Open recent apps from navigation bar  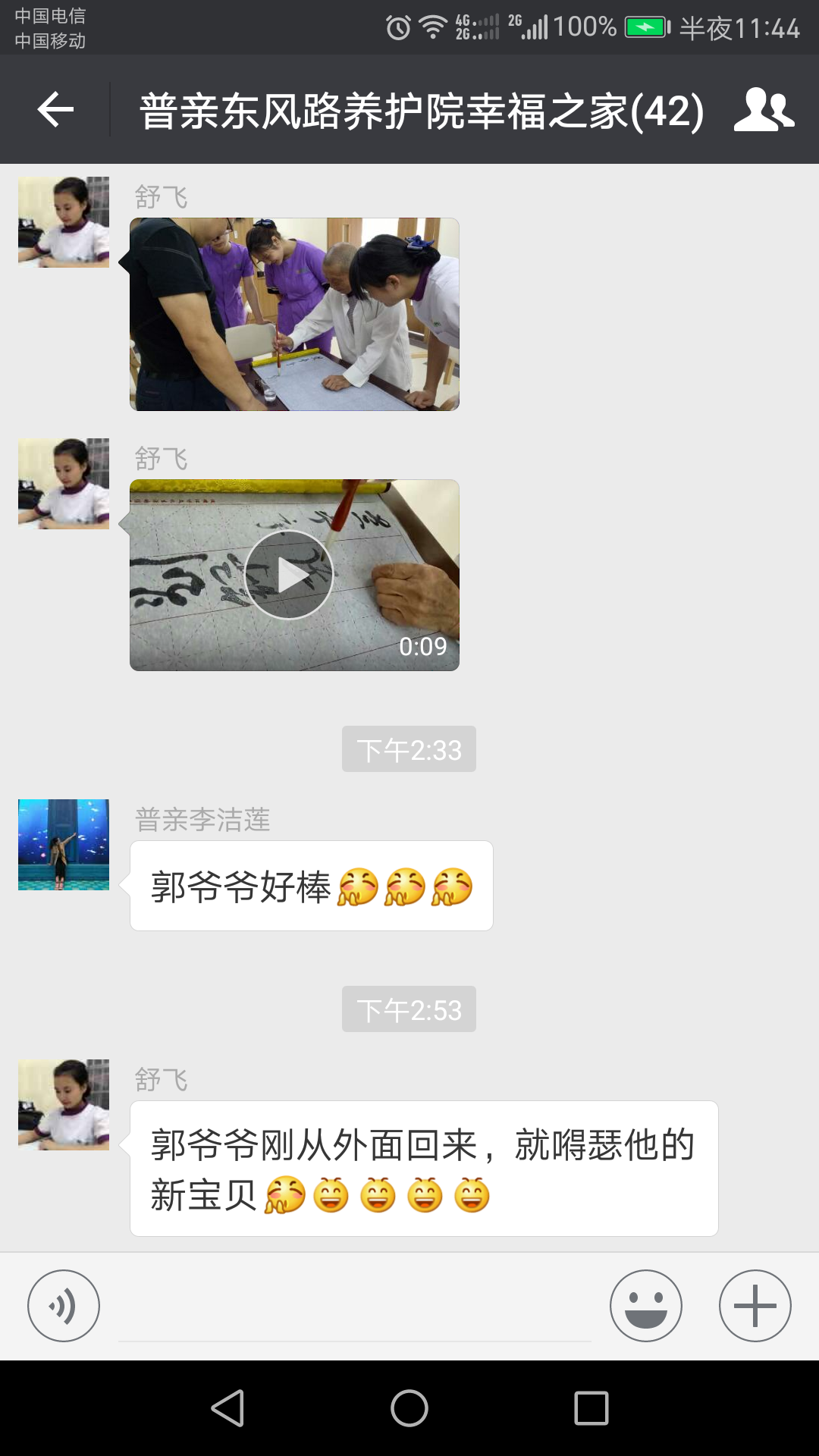591,1408
